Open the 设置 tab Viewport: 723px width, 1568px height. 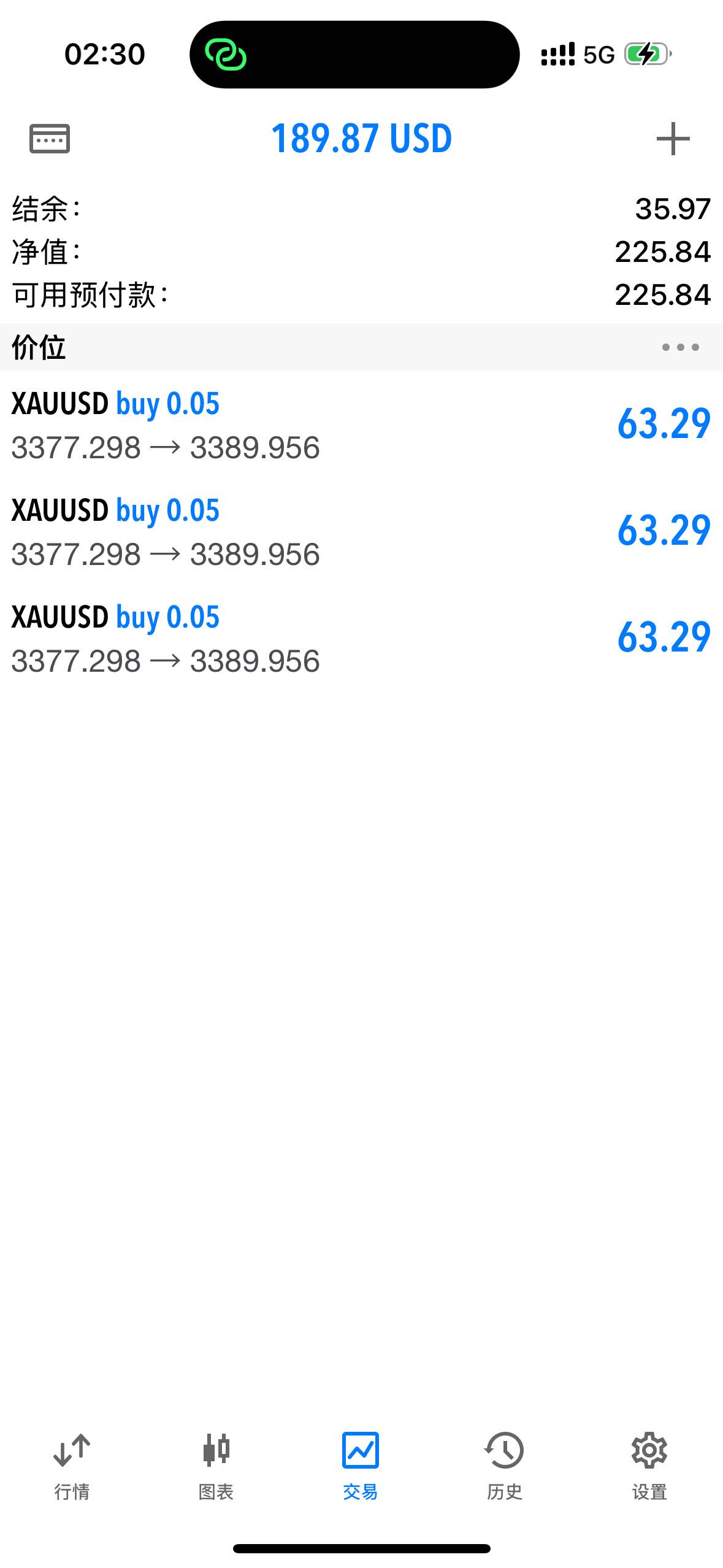(649, 1466)
